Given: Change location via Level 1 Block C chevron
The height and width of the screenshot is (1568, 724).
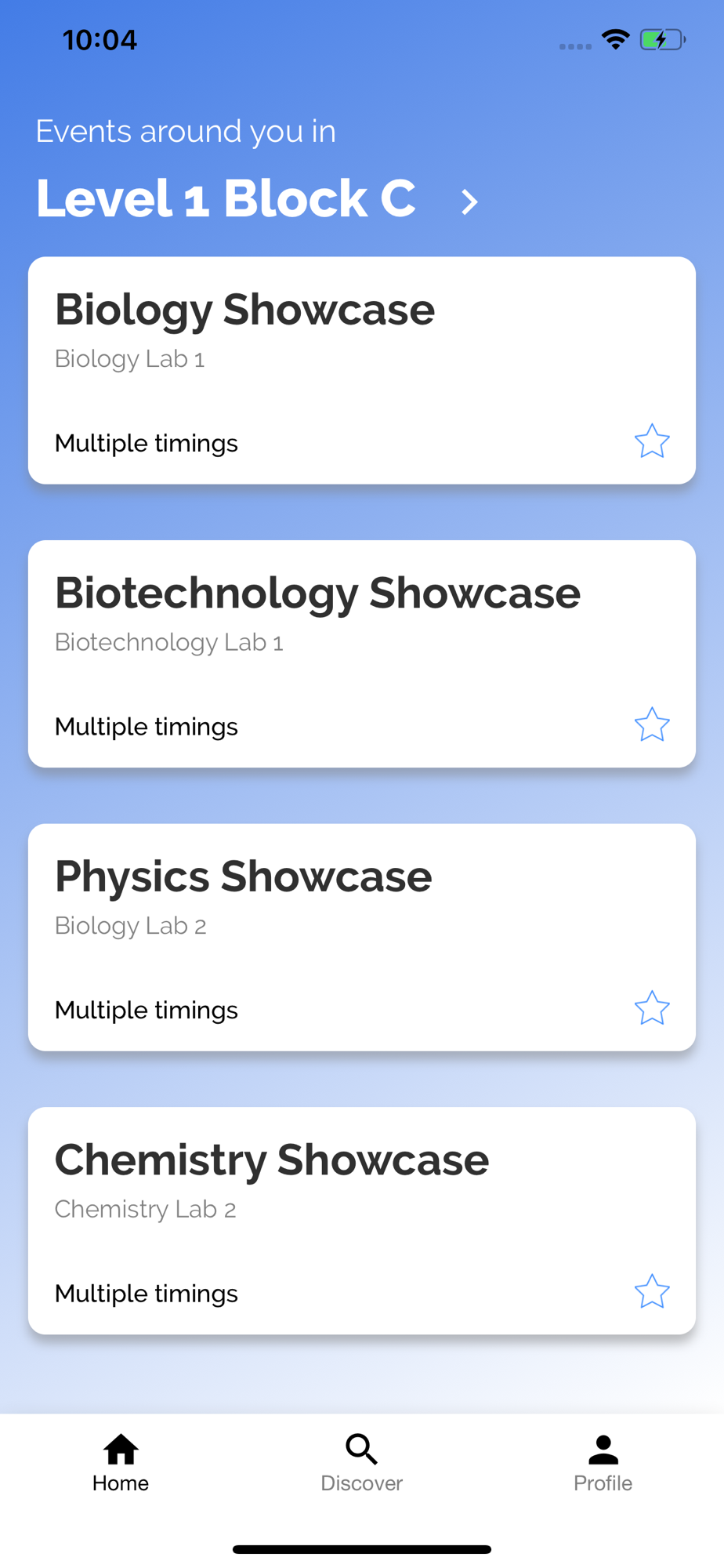Looking at the screenshot, I should click(x=469, y=202).
